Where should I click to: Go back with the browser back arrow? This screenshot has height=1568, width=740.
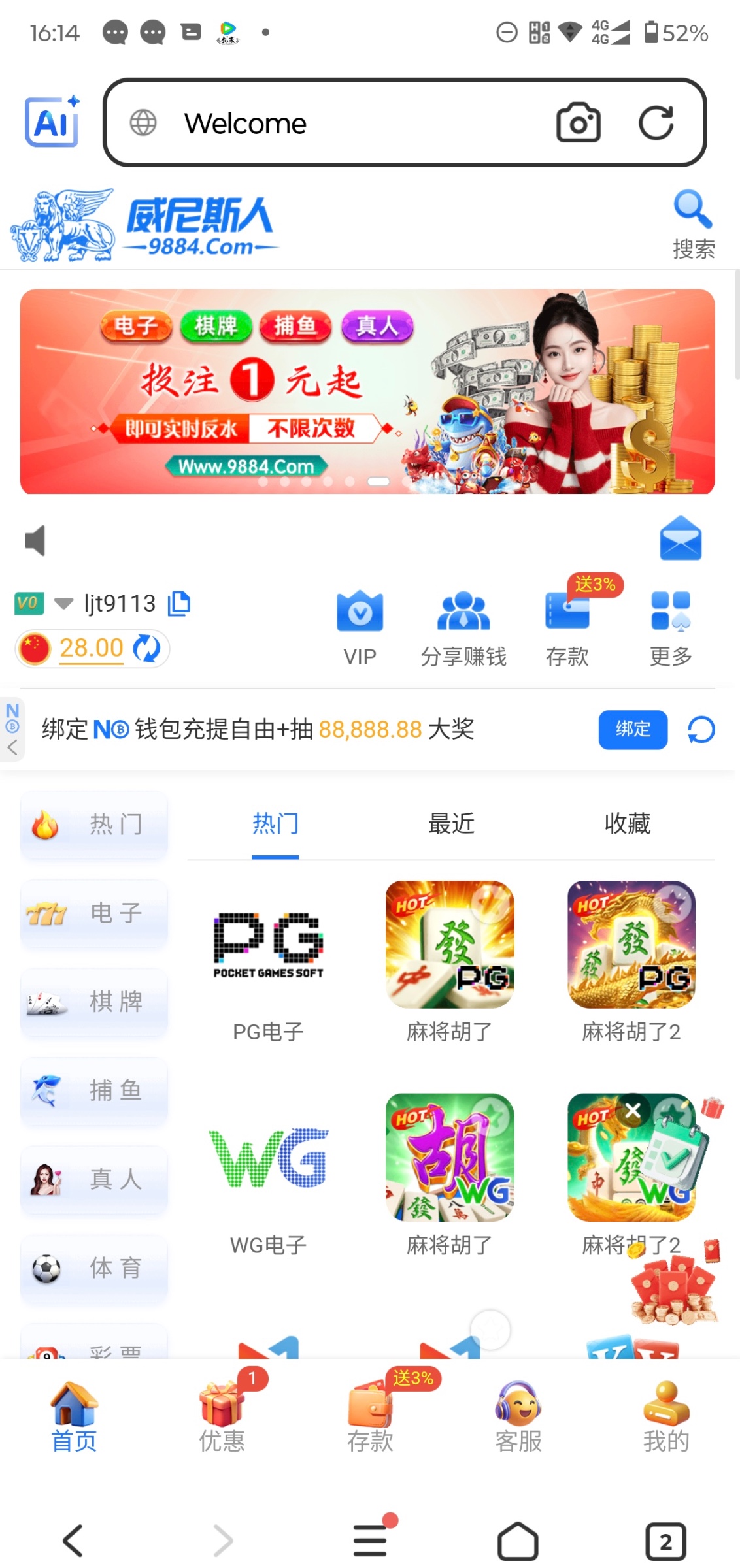tap(73, 1541)
